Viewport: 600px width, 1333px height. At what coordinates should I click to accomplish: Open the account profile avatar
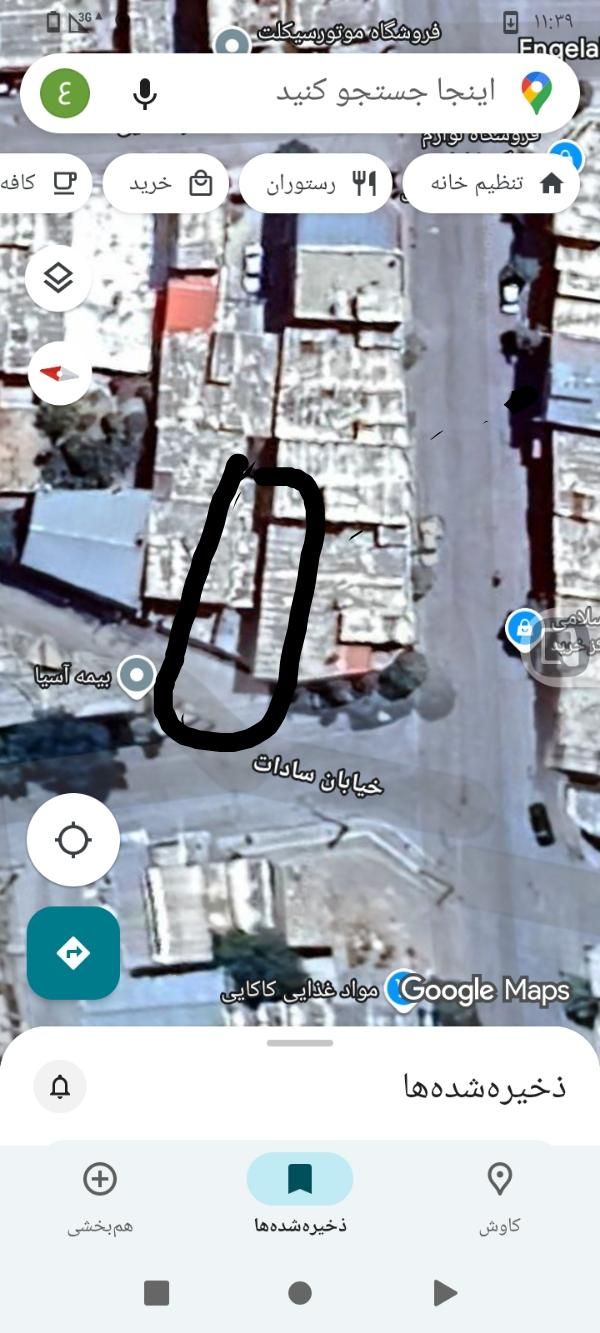pos(65,94)
